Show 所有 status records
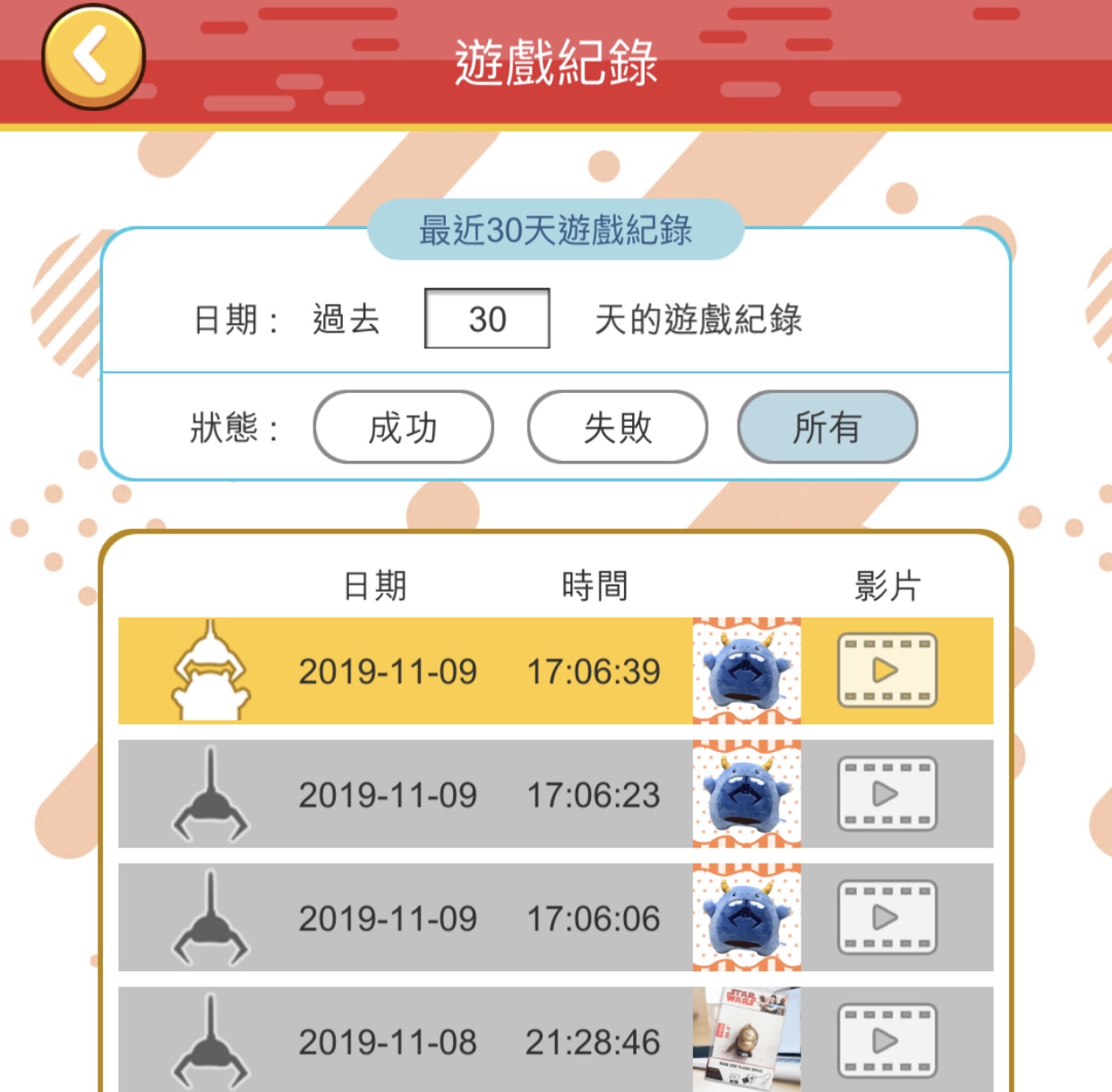 827,427
